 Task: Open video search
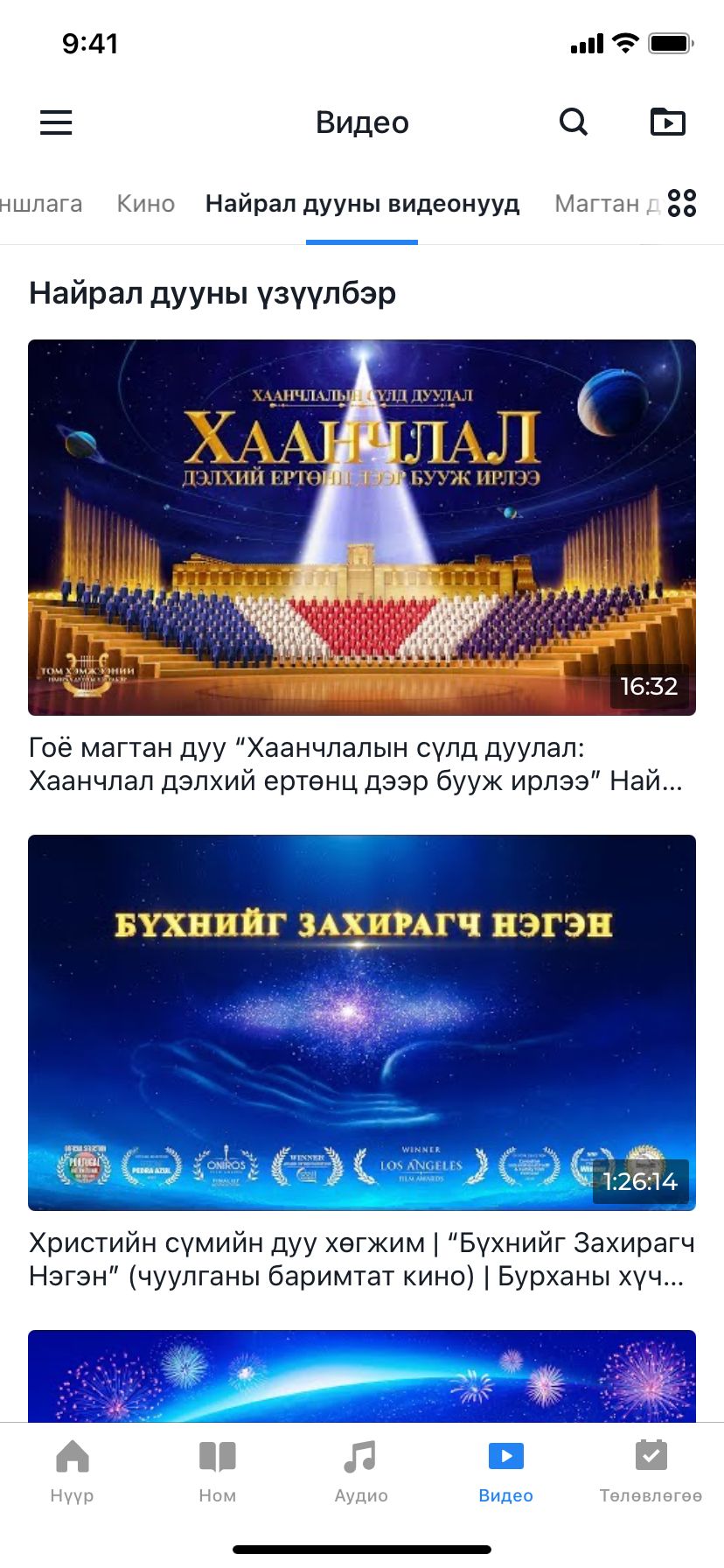(x=574, y=122)
